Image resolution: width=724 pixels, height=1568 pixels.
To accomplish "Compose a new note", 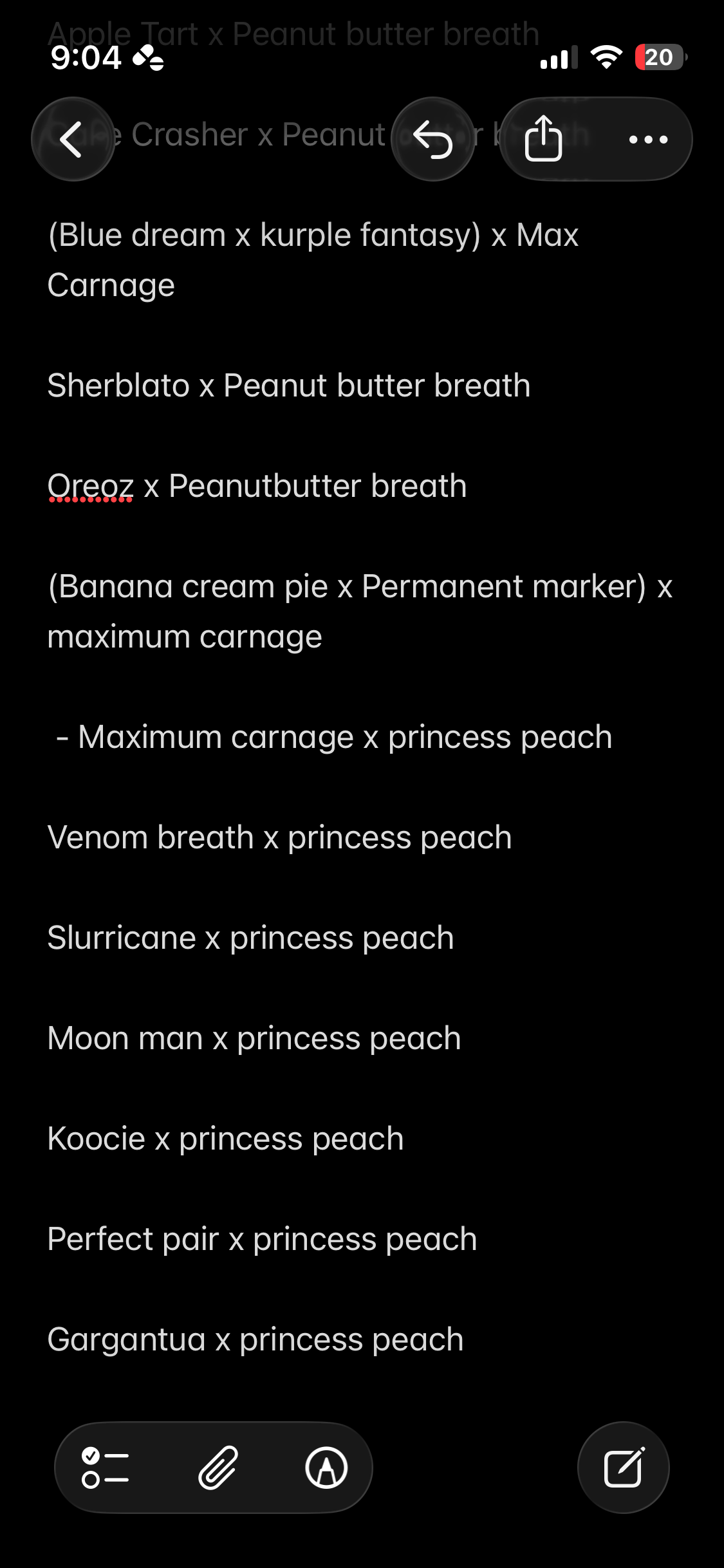I will (x=623, y=1468).
